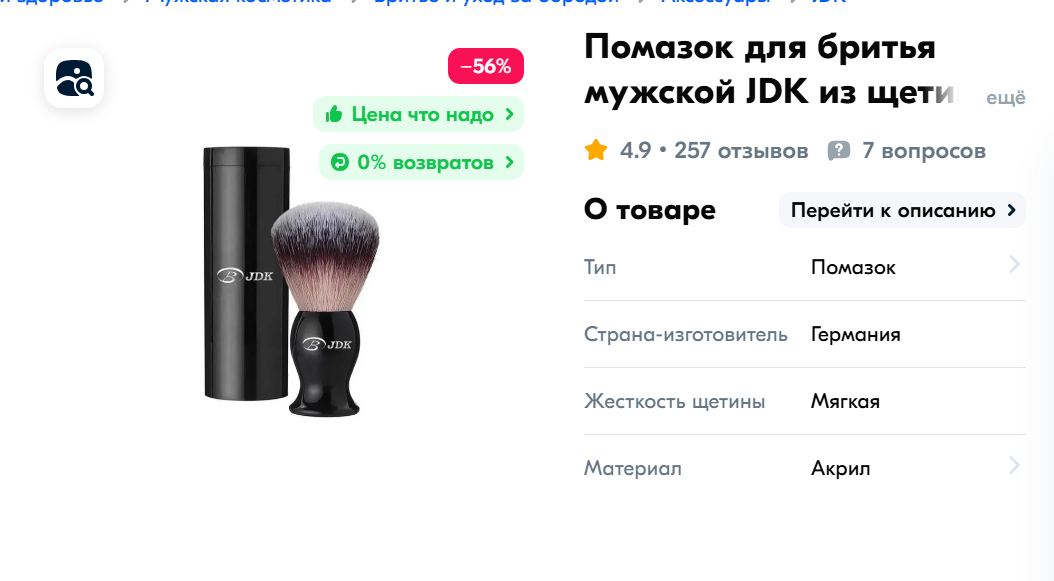The width and height of the screenshot is (1054, 581).
Task: Go to 'Аксессуары' breadcrumb category
Action: click(x=714, y=2)
